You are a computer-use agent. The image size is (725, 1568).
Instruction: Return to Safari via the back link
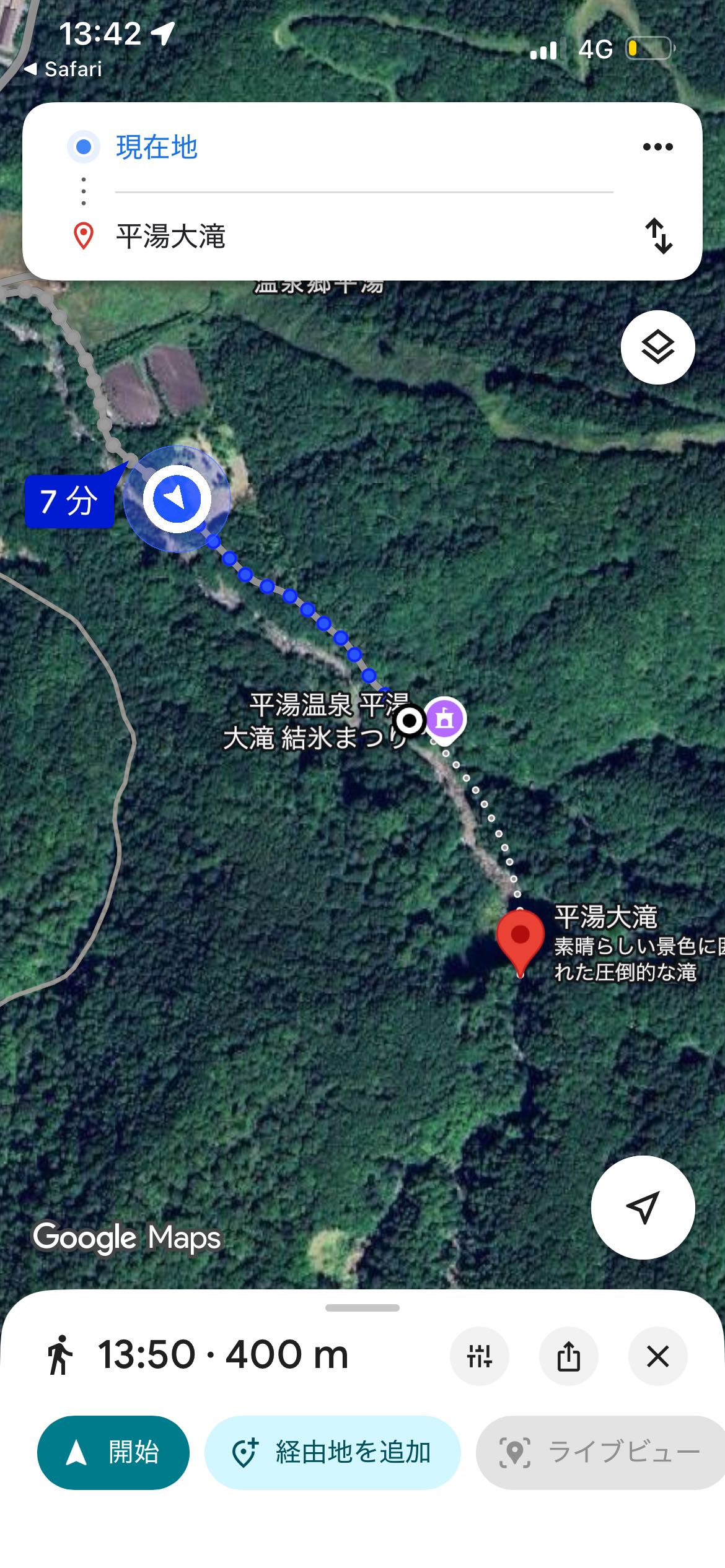[x=63, y=69]
